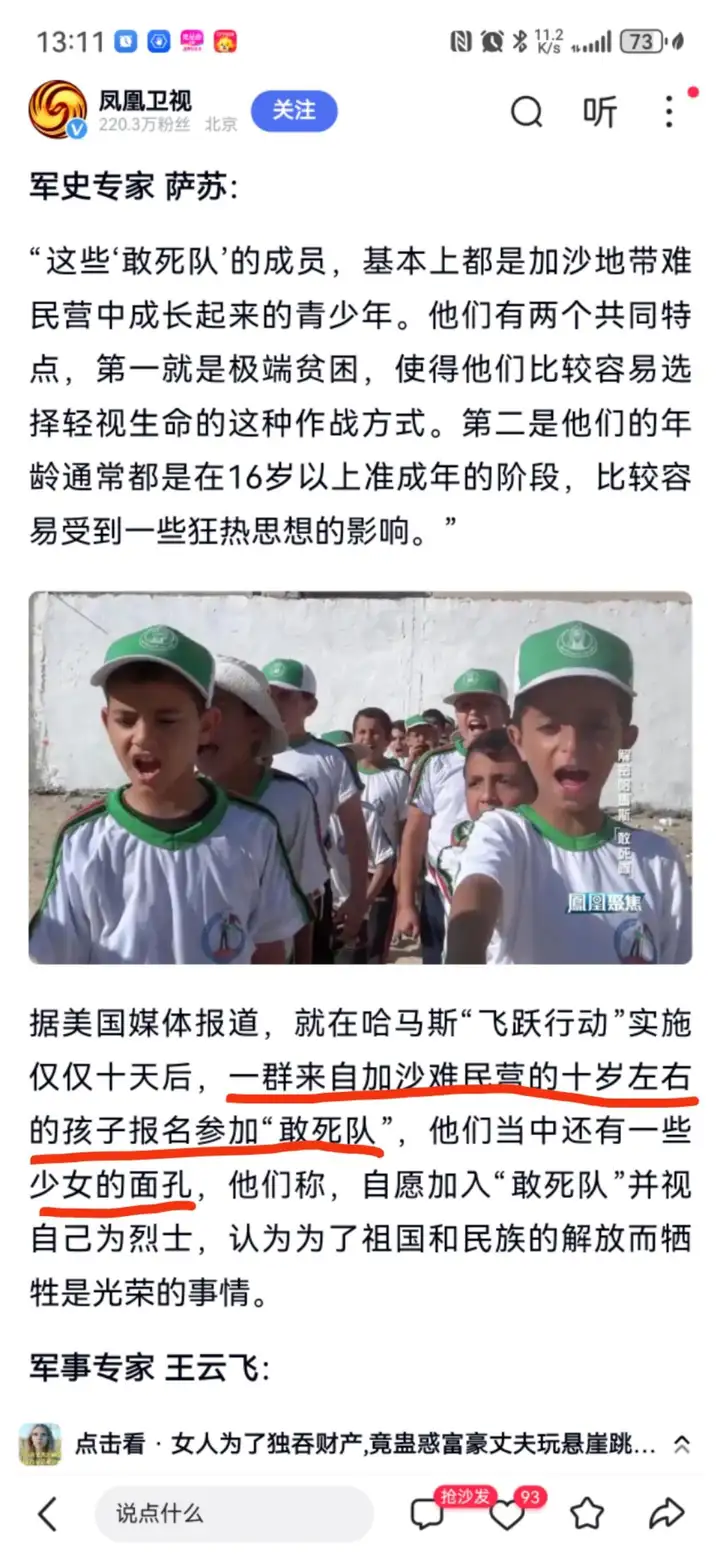The height and width of the screenshot is (1554, 720).
Task: Tap the 说点什么 comment field
Action: click(x=234, y=1514)
